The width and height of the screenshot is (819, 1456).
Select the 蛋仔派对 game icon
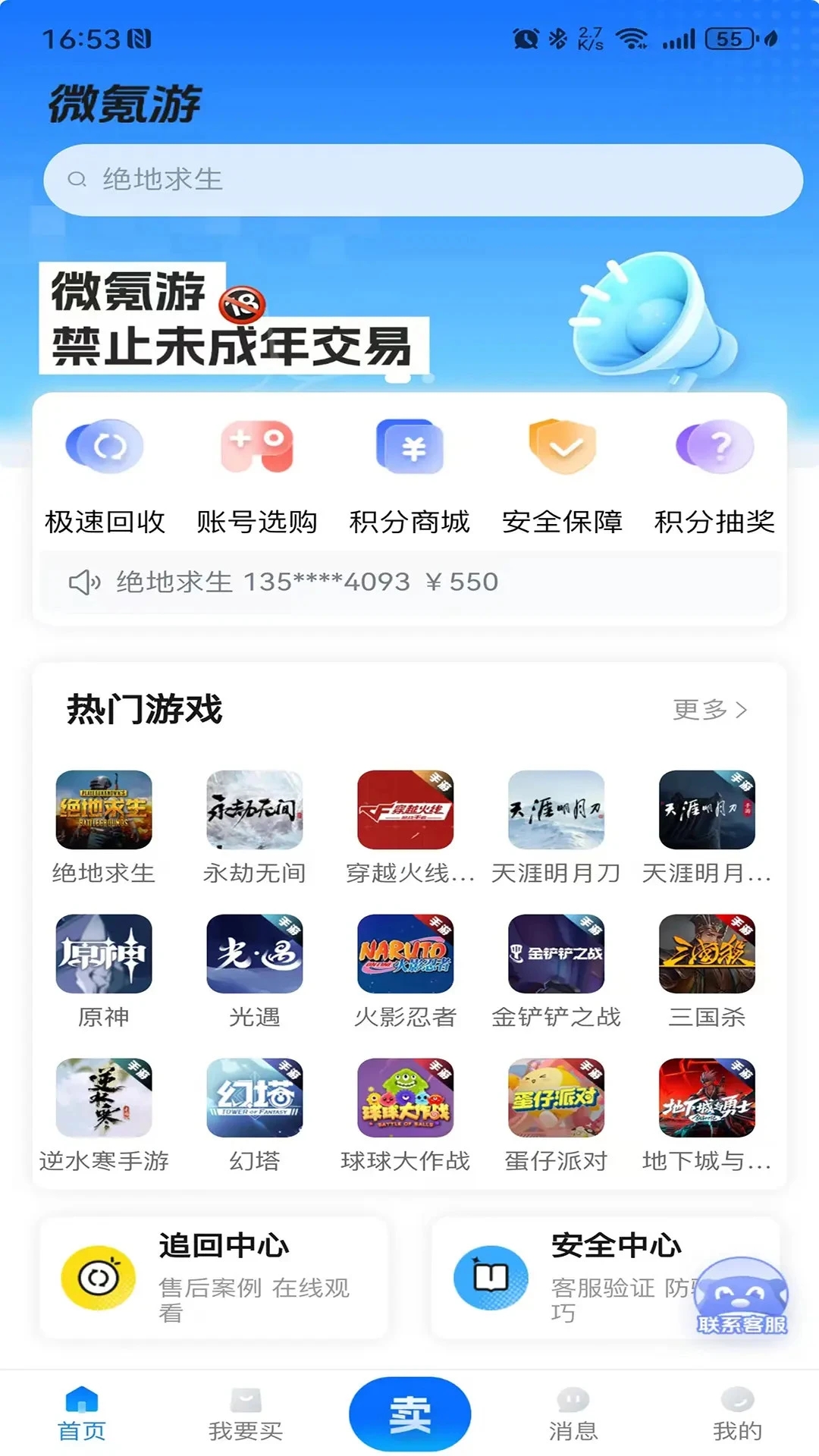(557, 1098)
